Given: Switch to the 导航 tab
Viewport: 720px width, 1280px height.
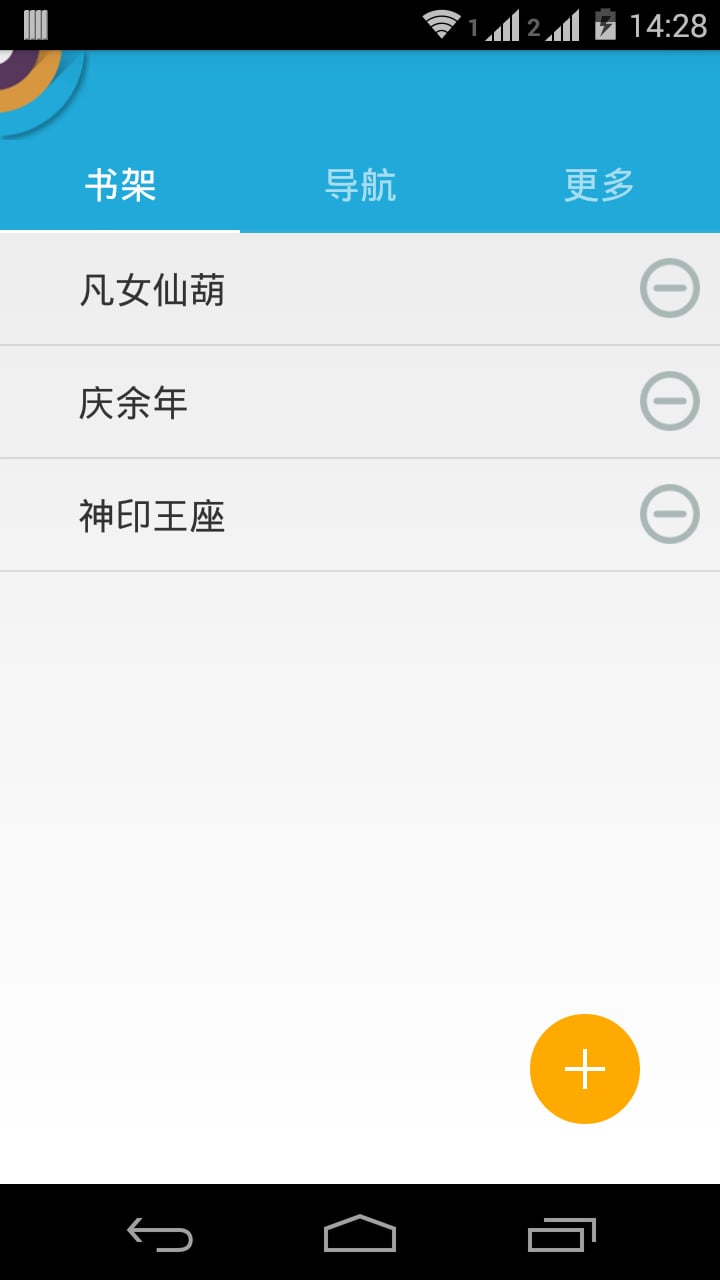Looking at the screenshot, I should coord(360,185).
